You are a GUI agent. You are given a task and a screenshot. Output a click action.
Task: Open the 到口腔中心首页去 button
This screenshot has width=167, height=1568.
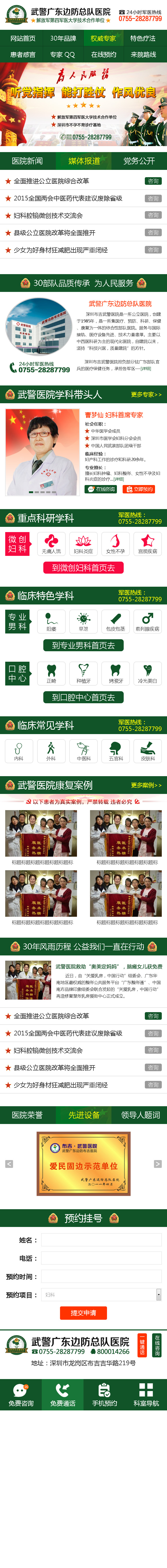[x=83, y=697]
